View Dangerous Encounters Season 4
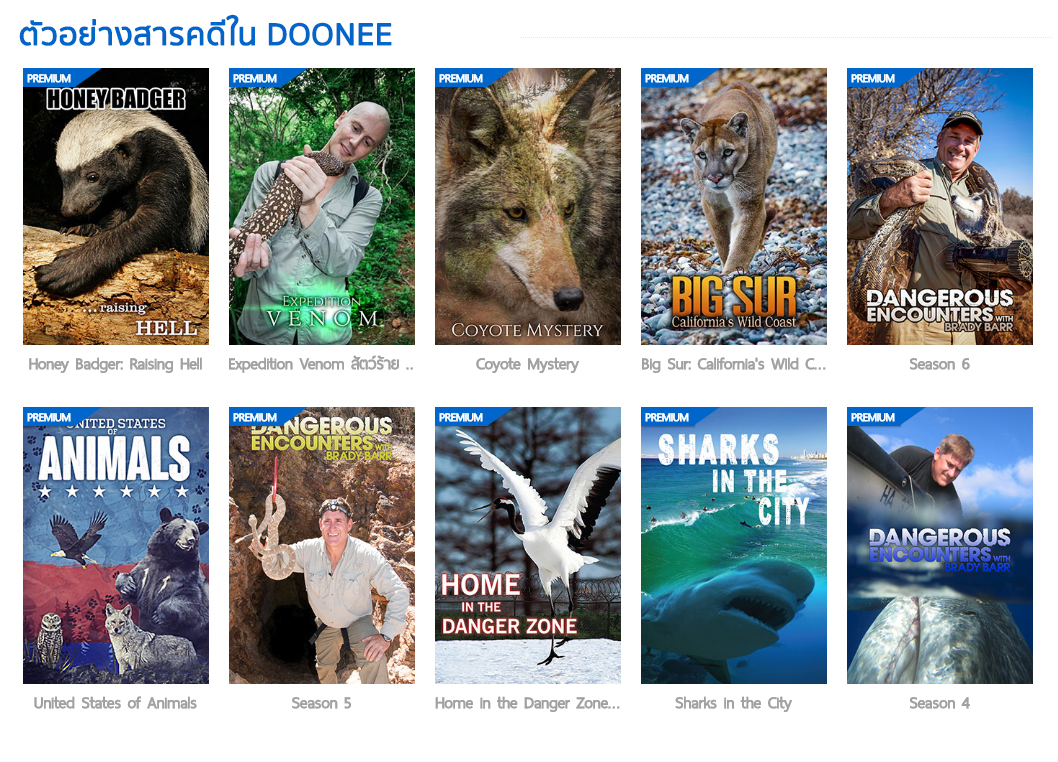The height and width of the screenshot is (762, 1058). tap(940, 546)
